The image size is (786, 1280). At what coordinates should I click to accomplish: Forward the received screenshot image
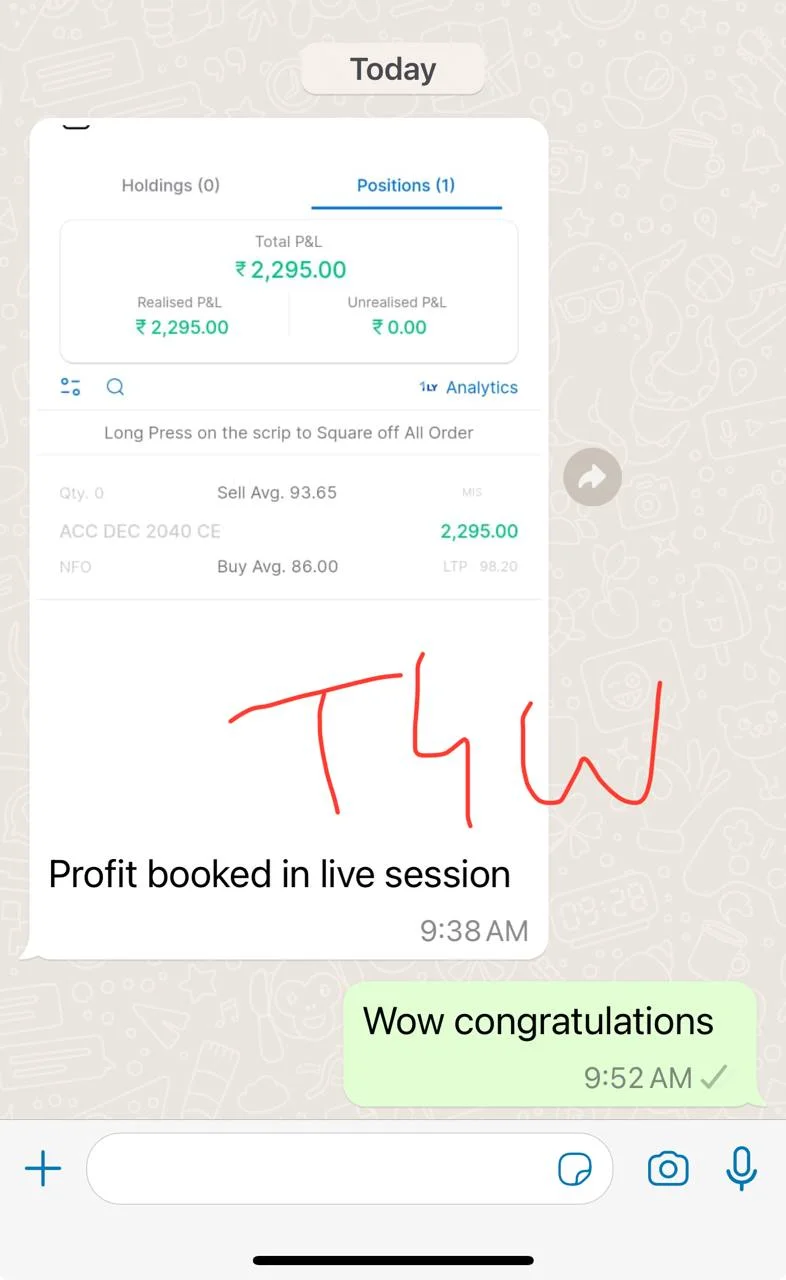tap(592, 478)
